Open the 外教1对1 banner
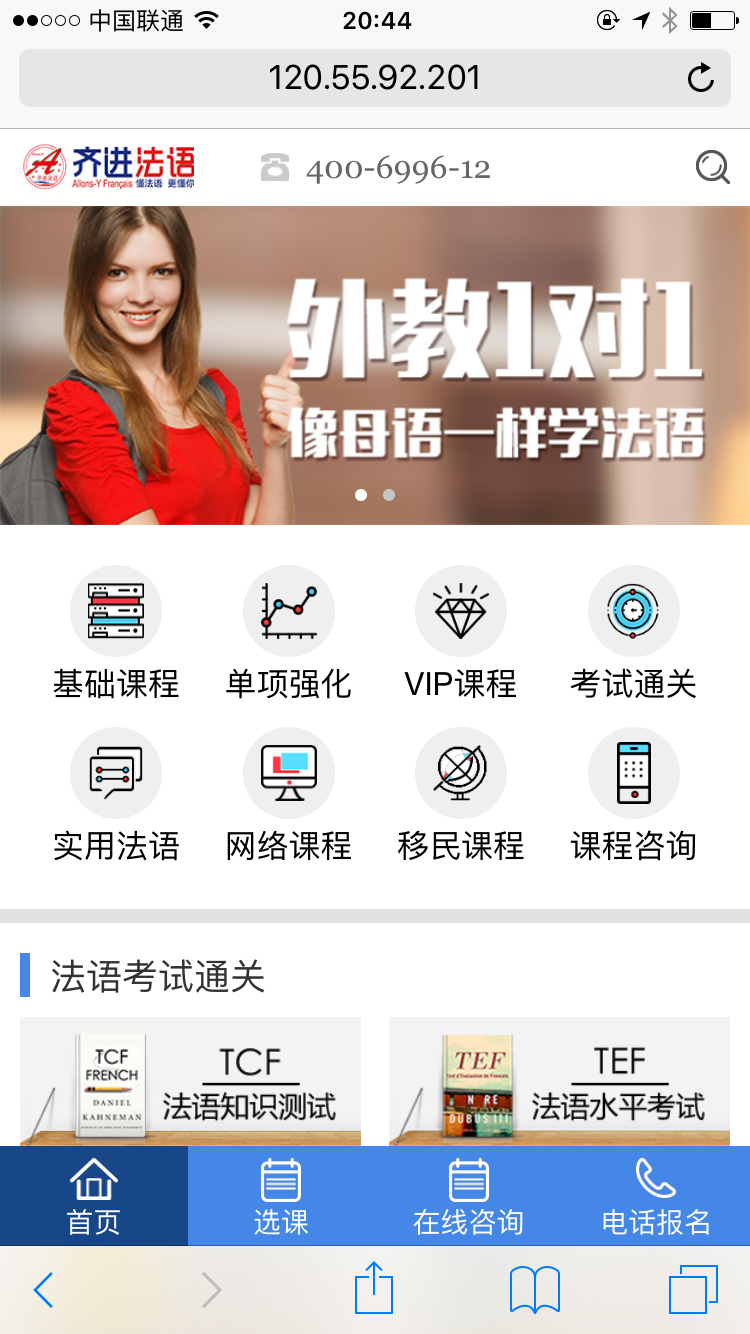750x1334 pixels. coord(375,365)
